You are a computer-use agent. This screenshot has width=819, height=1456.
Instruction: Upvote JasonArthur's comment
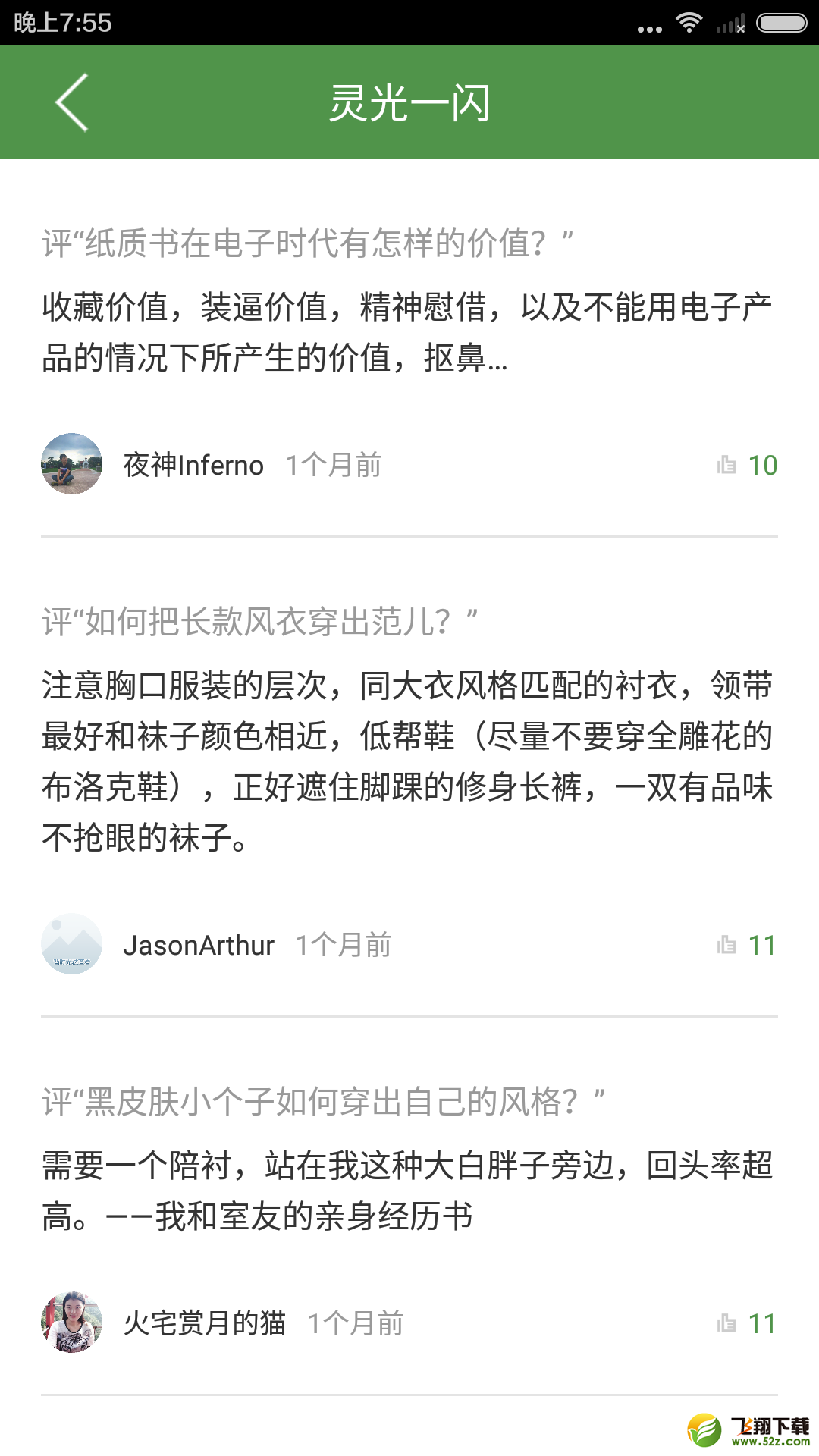747,945
